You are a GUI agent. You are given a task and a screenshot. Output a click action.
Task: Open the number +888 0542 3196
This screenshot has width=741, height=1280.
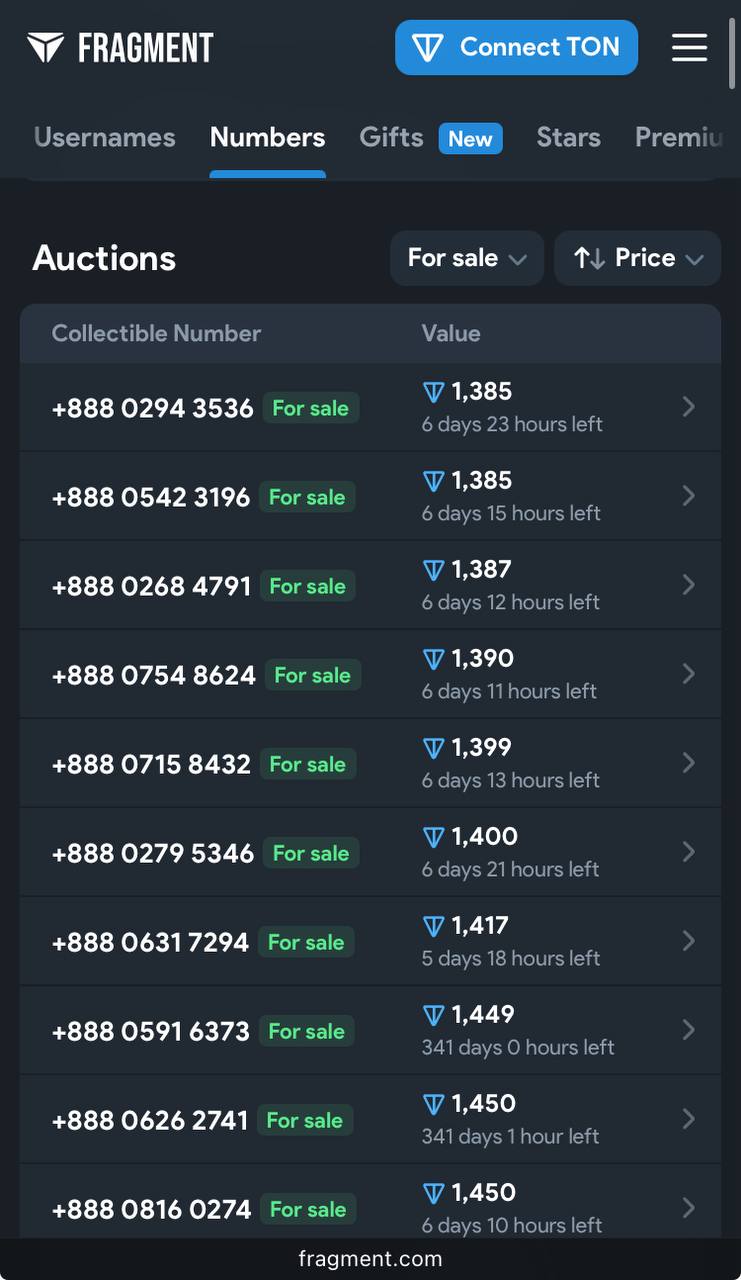[x=151, y=497]
